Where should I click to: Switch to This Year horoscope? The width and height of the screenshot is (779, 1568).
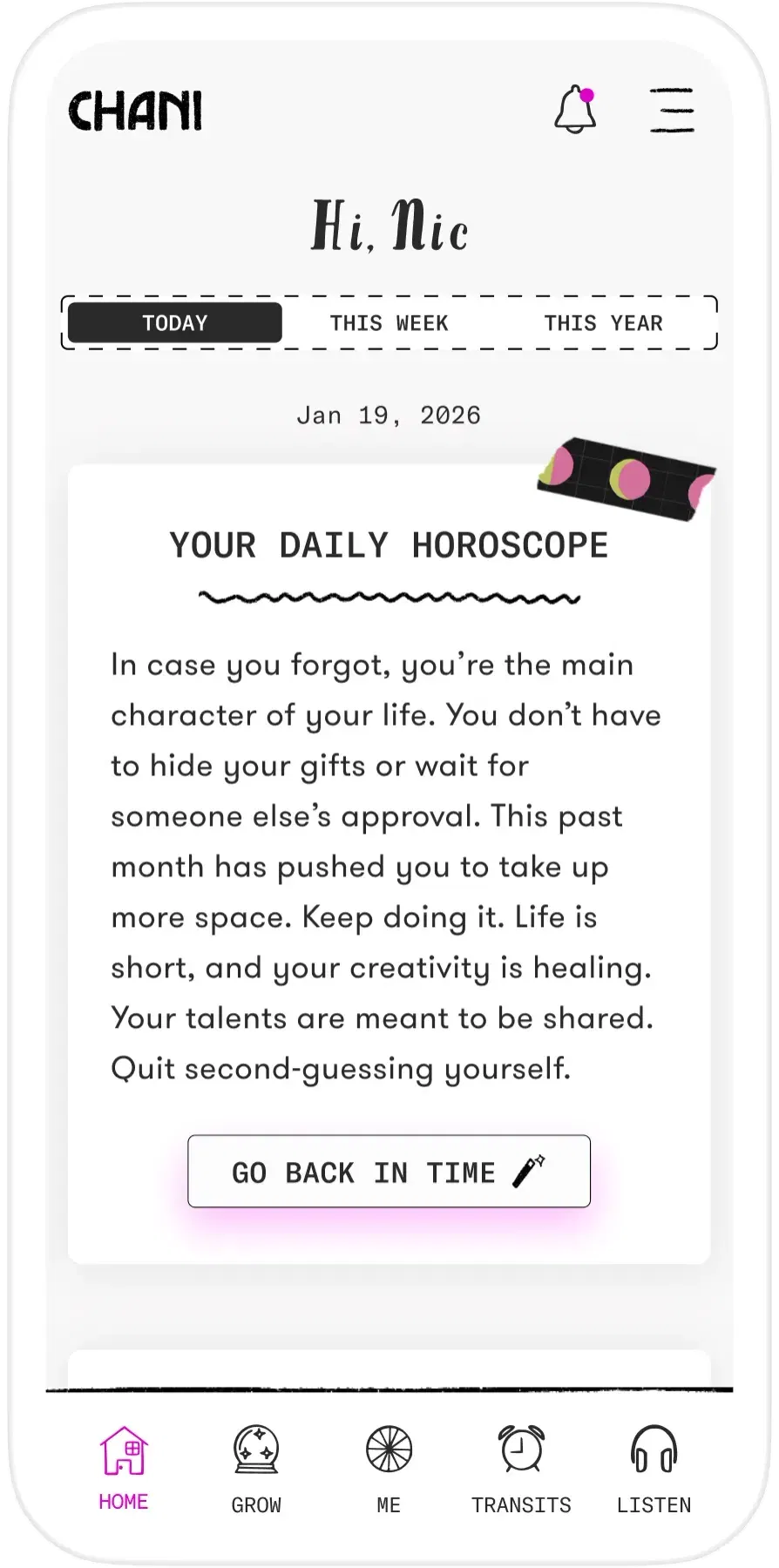pos(603,323)
